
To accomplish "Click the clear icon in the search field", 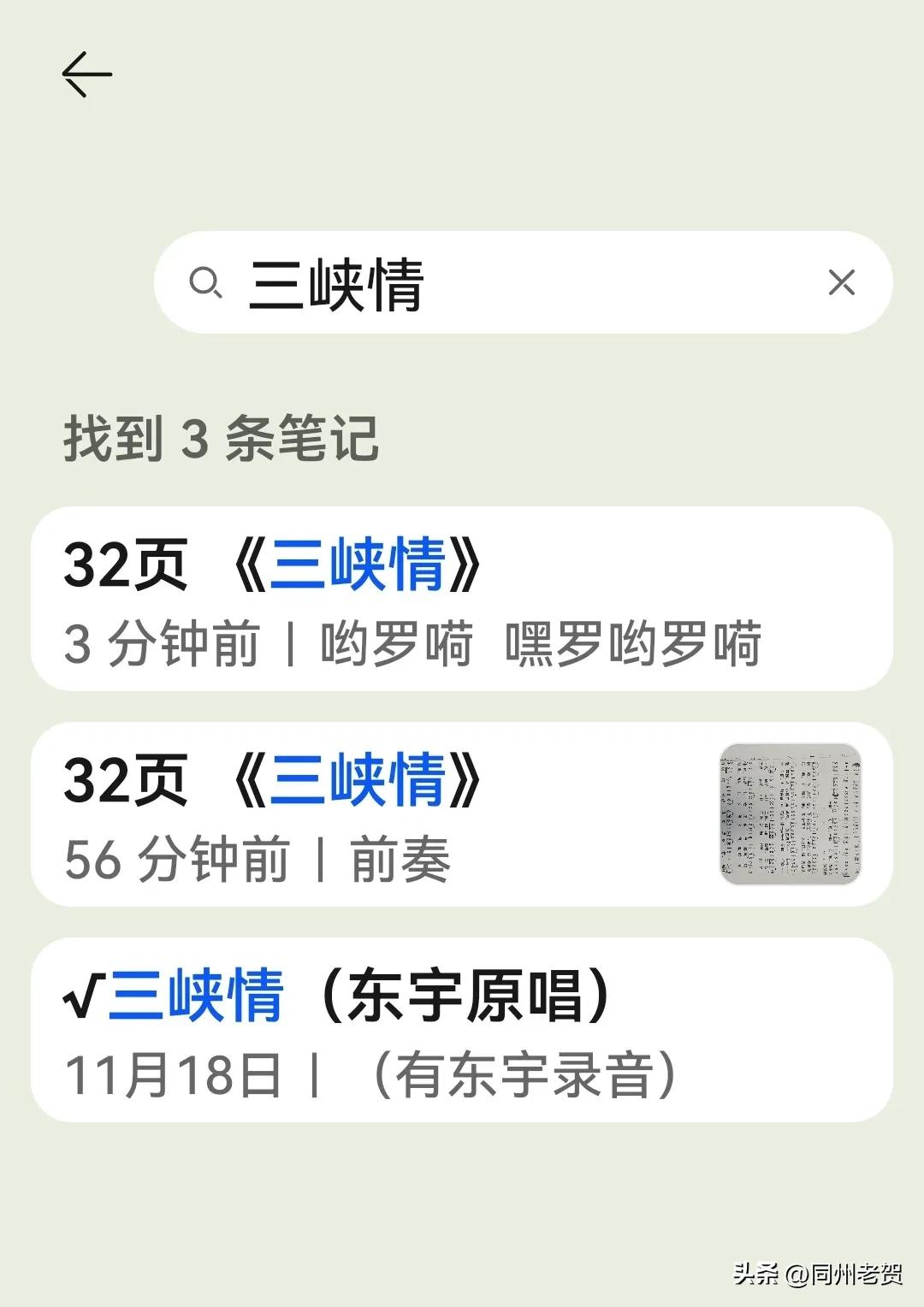I will (x=843, y=283).
